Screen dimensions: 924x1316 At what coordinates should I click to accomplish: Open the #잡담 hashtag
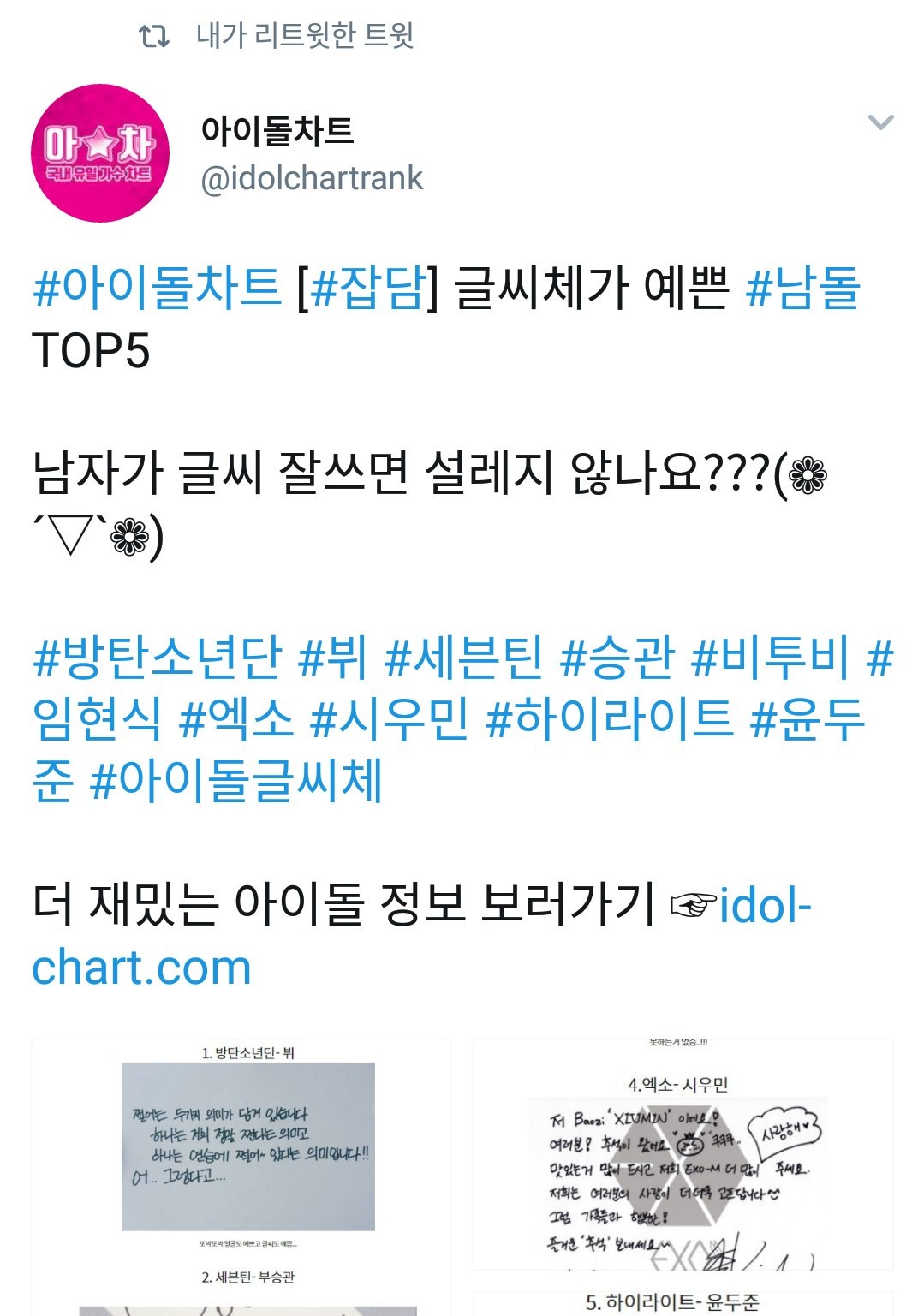coord(368,287)
